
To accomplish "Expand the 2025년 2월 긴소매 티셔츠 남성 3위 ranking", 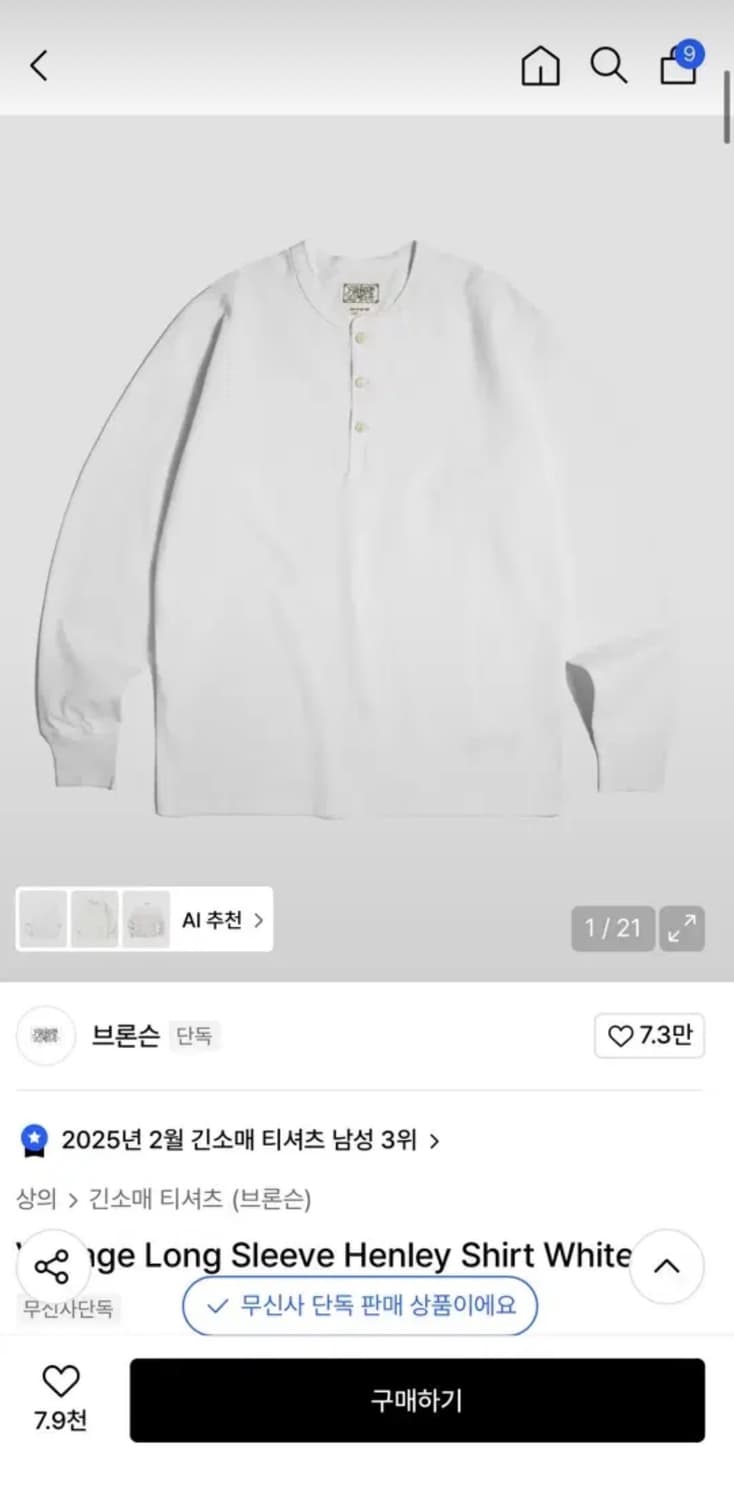I will tap(248, 1140).
